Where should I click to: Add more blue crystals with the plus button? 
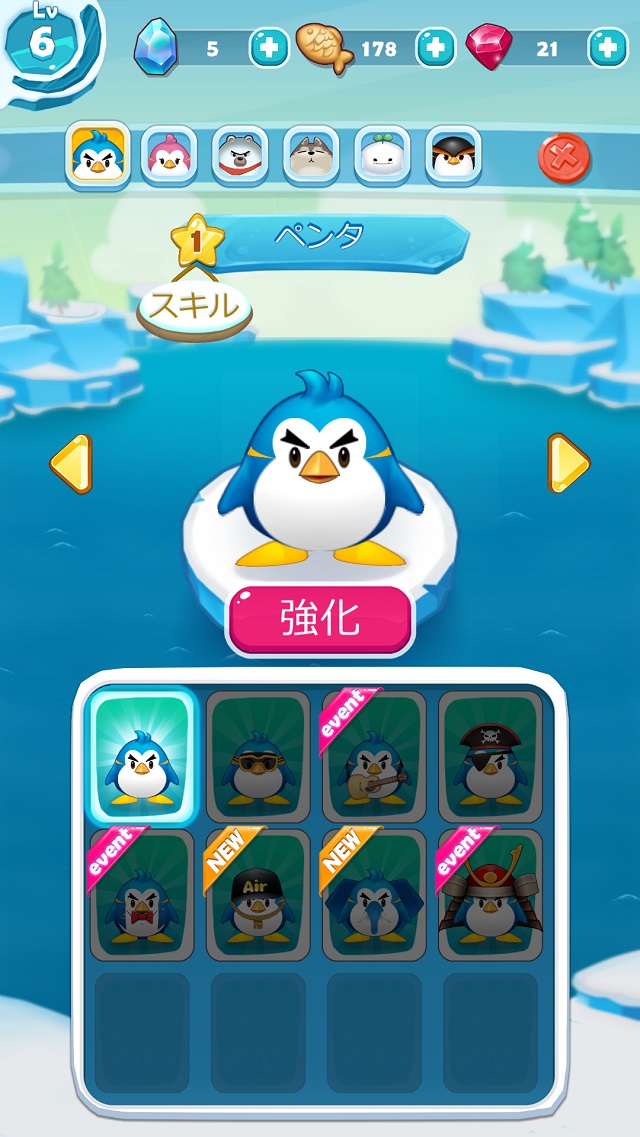click(x=269, y=48)
